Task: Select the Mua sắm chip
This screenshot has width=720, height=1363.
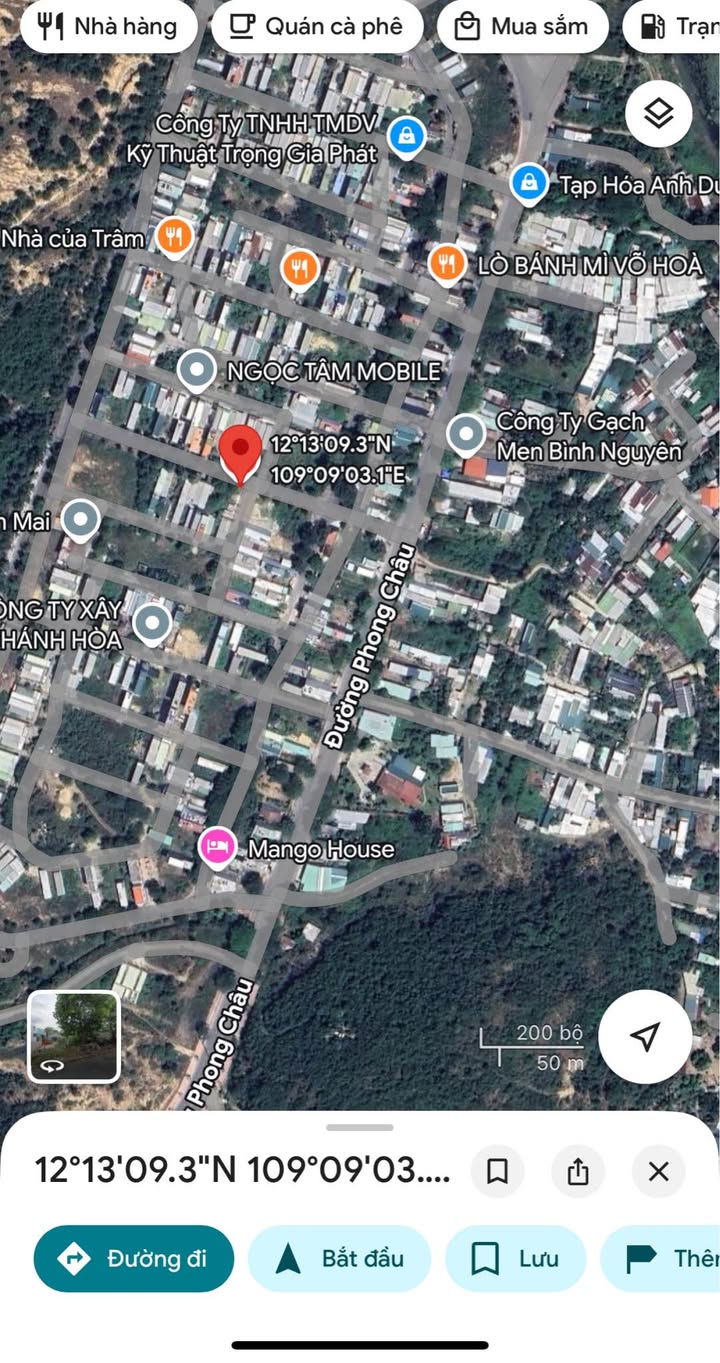Action: point(522,27)
